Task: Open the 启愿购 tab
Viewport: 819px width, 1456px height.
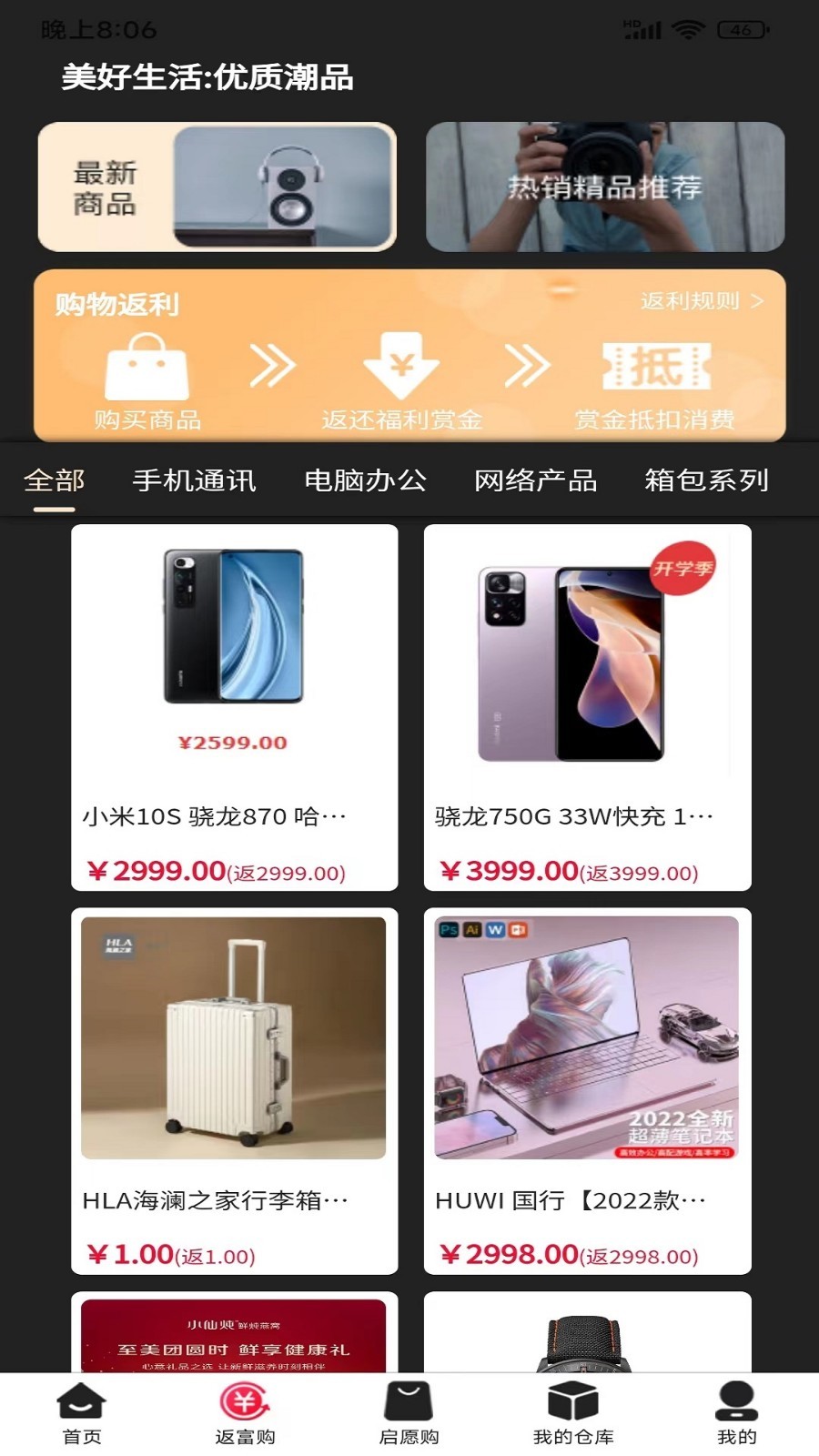Action: pyautogui.click(x=409, y=1413)
